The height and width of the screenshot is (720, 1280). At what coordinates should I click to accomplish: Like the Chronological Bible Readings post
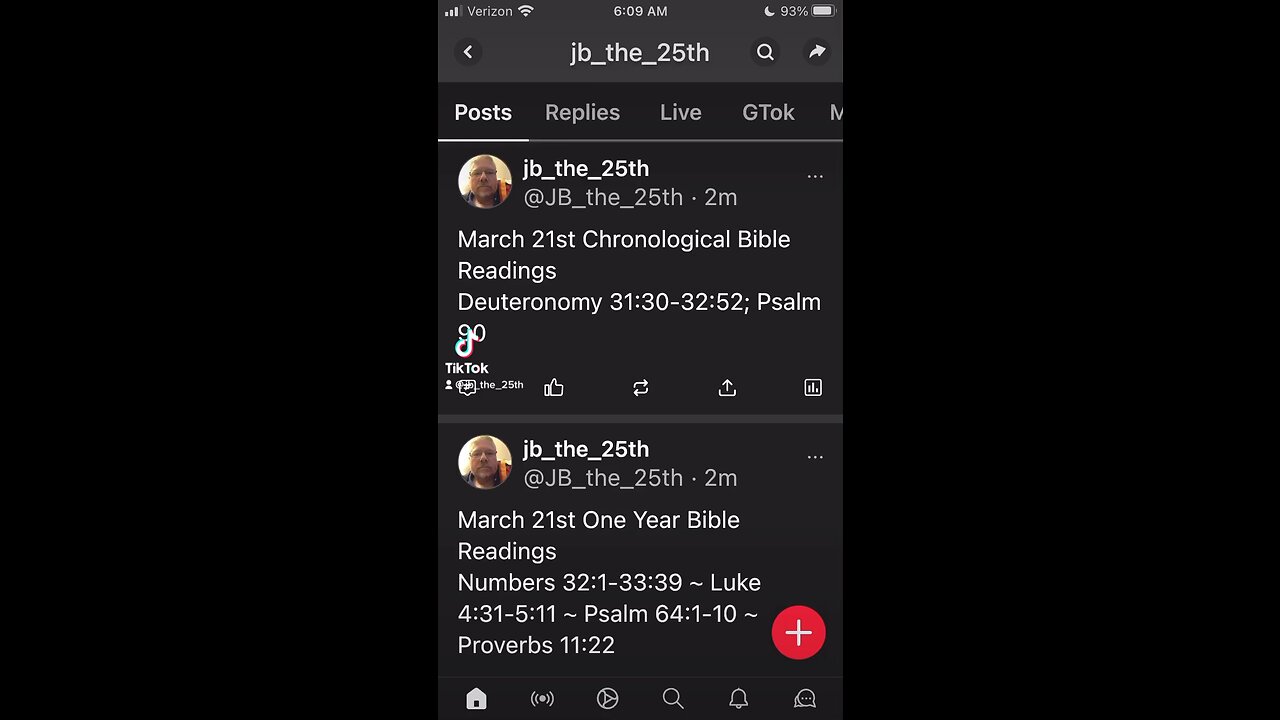pos(554,388)
